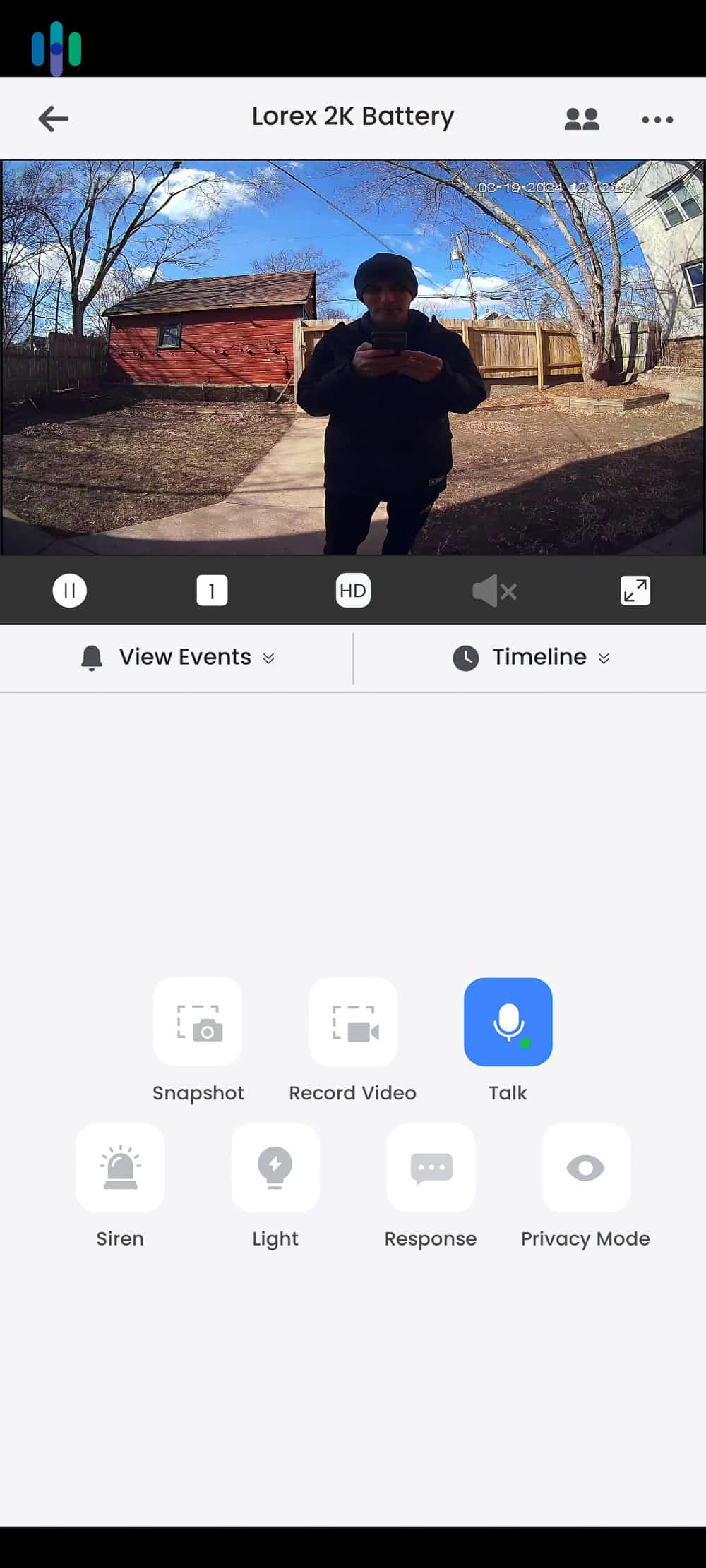This screenshot has height=1568, width=706.
Task: Open the shared users panel
Action: pos(582,118)
